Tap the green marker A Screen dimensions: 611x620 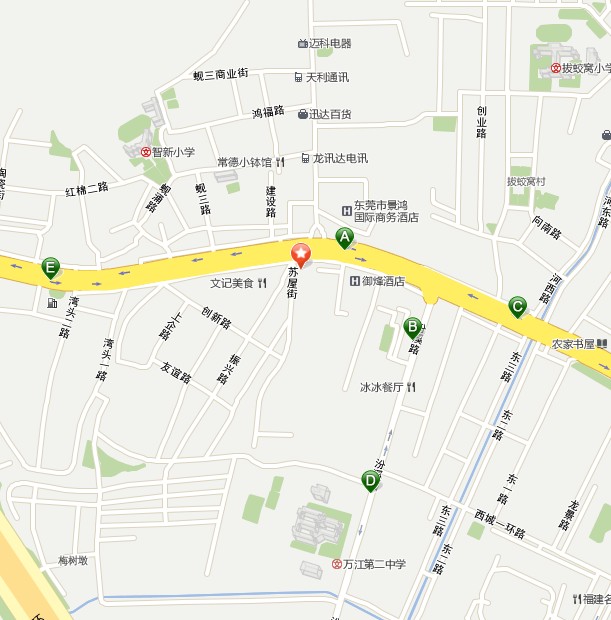point(344,238)
